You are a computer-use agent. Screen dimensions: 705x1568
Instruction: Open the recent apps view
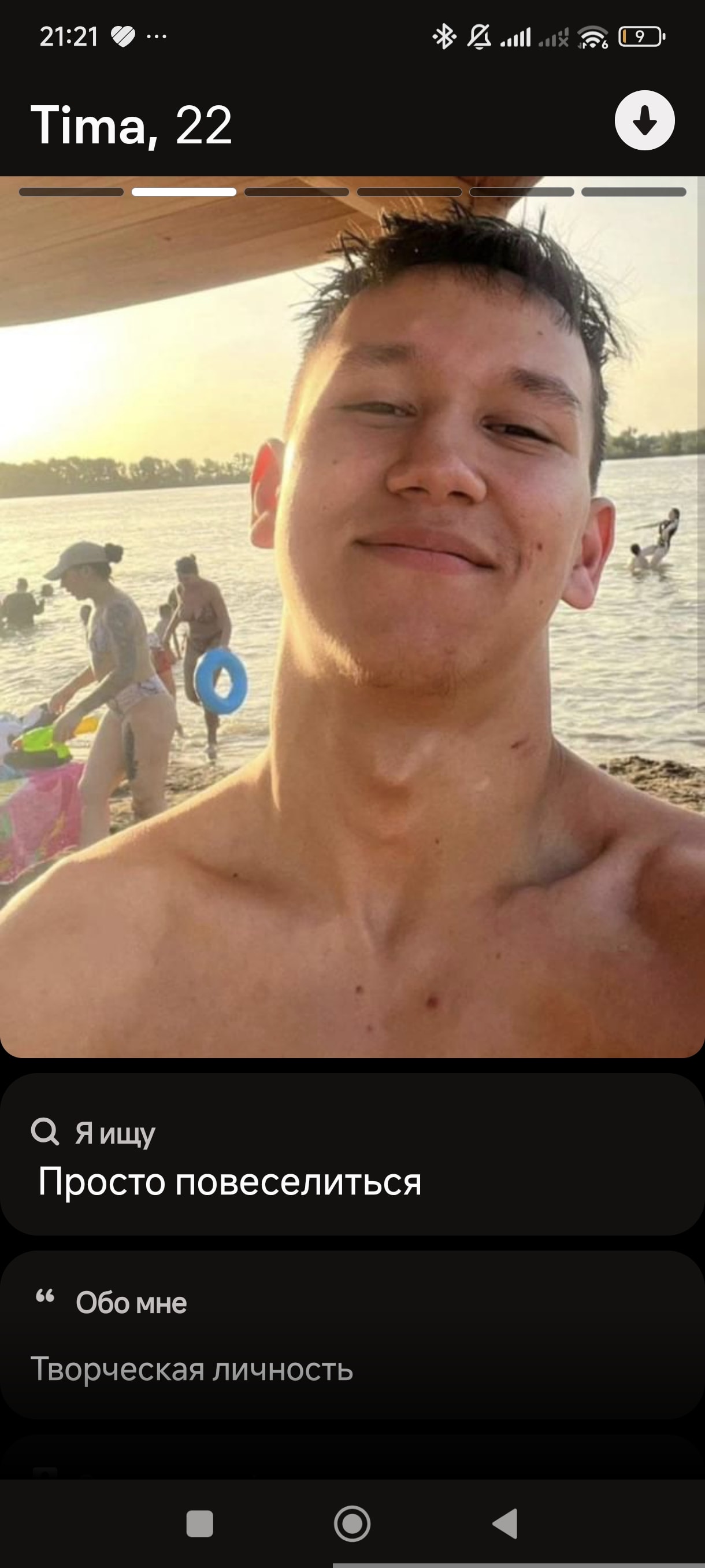pyautogui.click(x=199, y=1523)
